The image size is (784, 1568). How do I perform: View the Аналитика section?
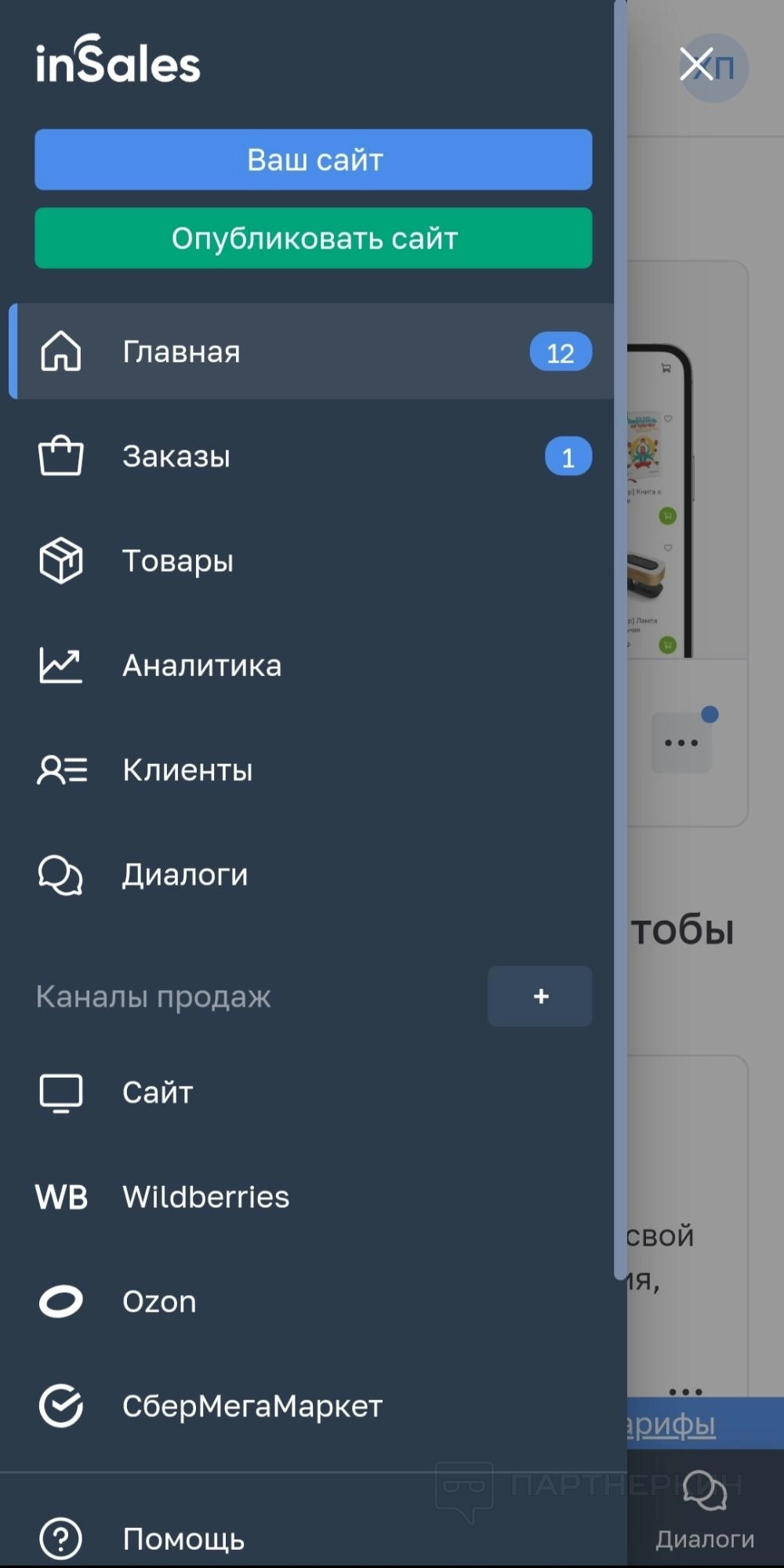coord(201,666)
